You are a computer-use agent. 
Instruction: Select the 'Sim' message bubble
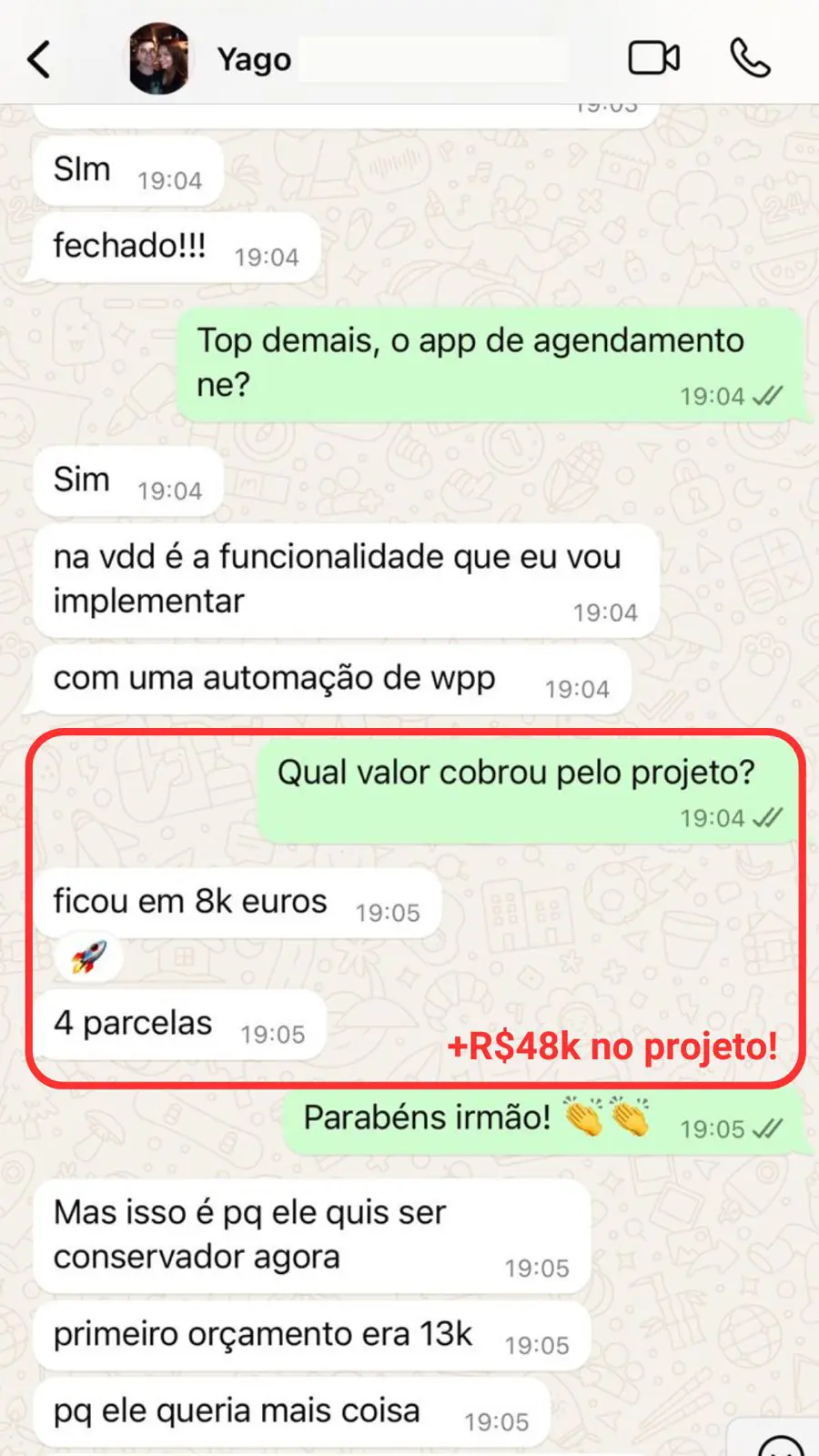pos(81,480)
